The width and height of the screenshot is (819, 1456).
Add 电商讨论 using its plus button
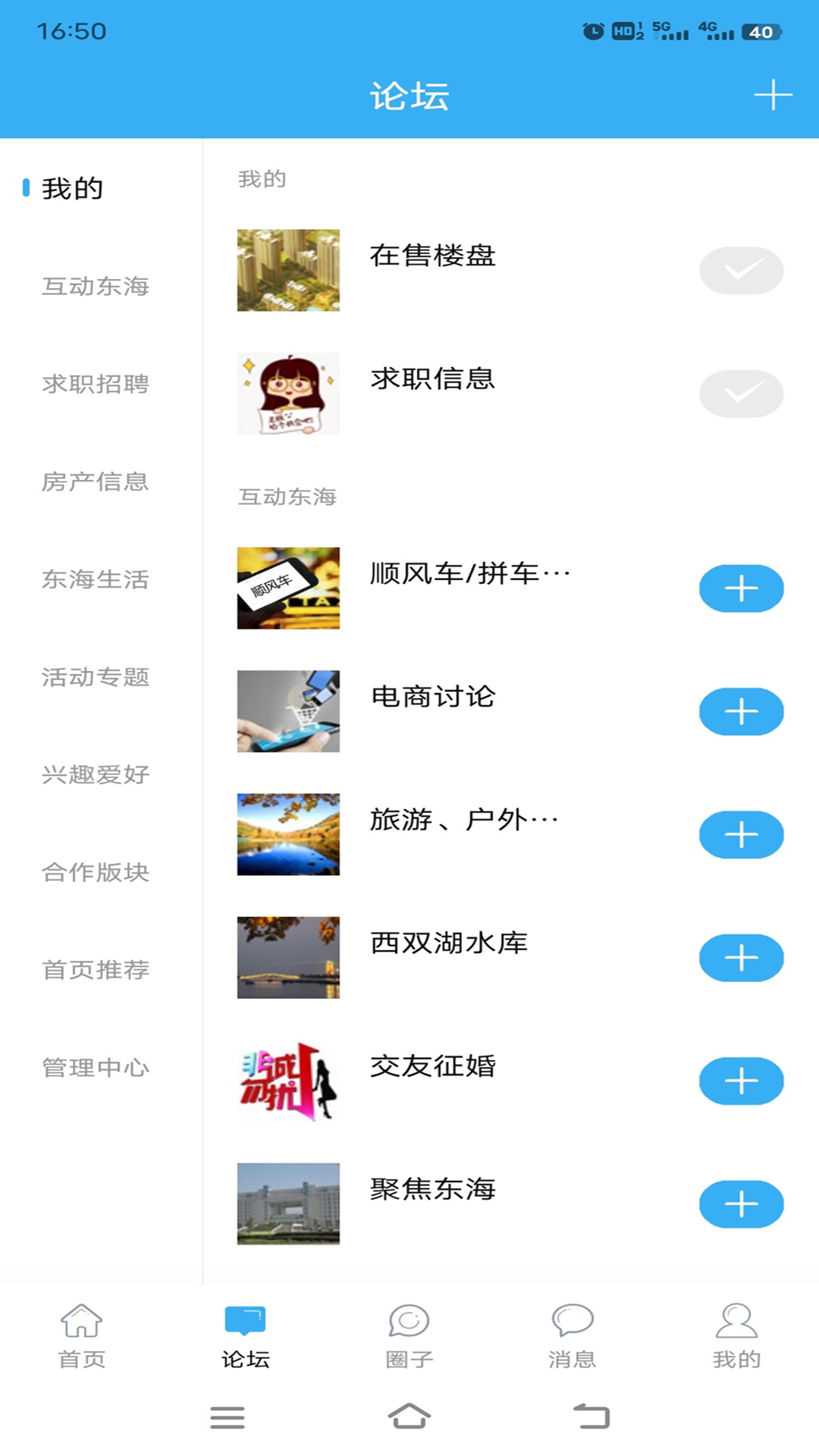[x=741, y=711]
